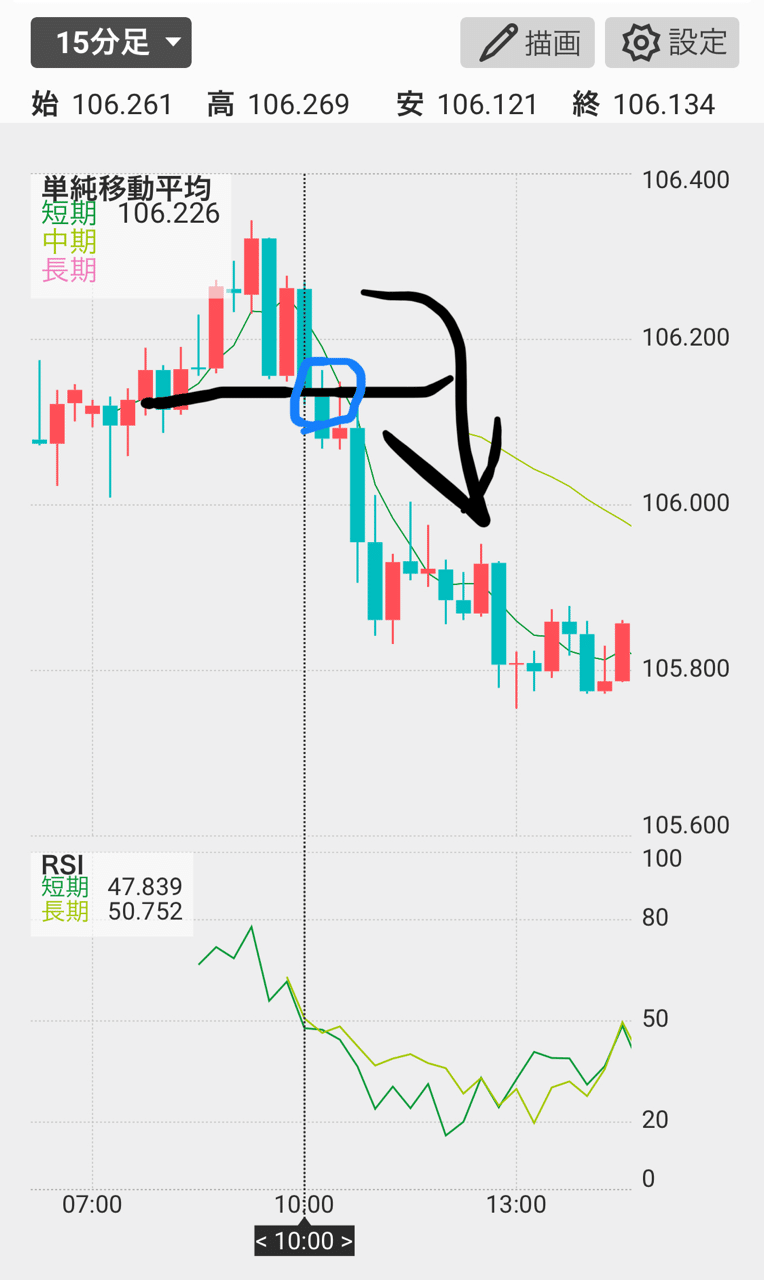Image resolution: width=764 pixels, height=1280 pixels.
Task: Tap the 10:00 crosshair time marker
Action: point(304,1242)
